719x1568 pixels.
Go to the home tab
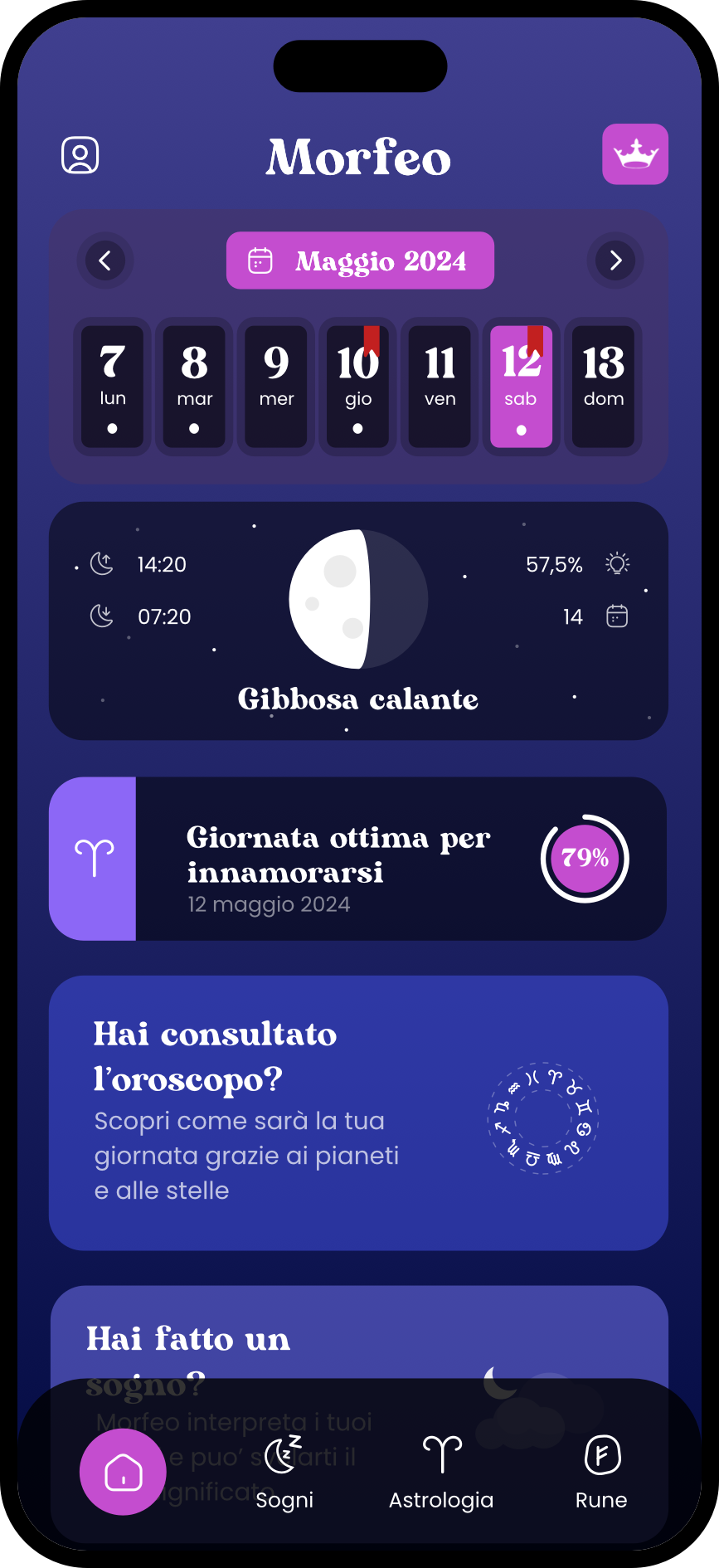[x=123, y=1472]
